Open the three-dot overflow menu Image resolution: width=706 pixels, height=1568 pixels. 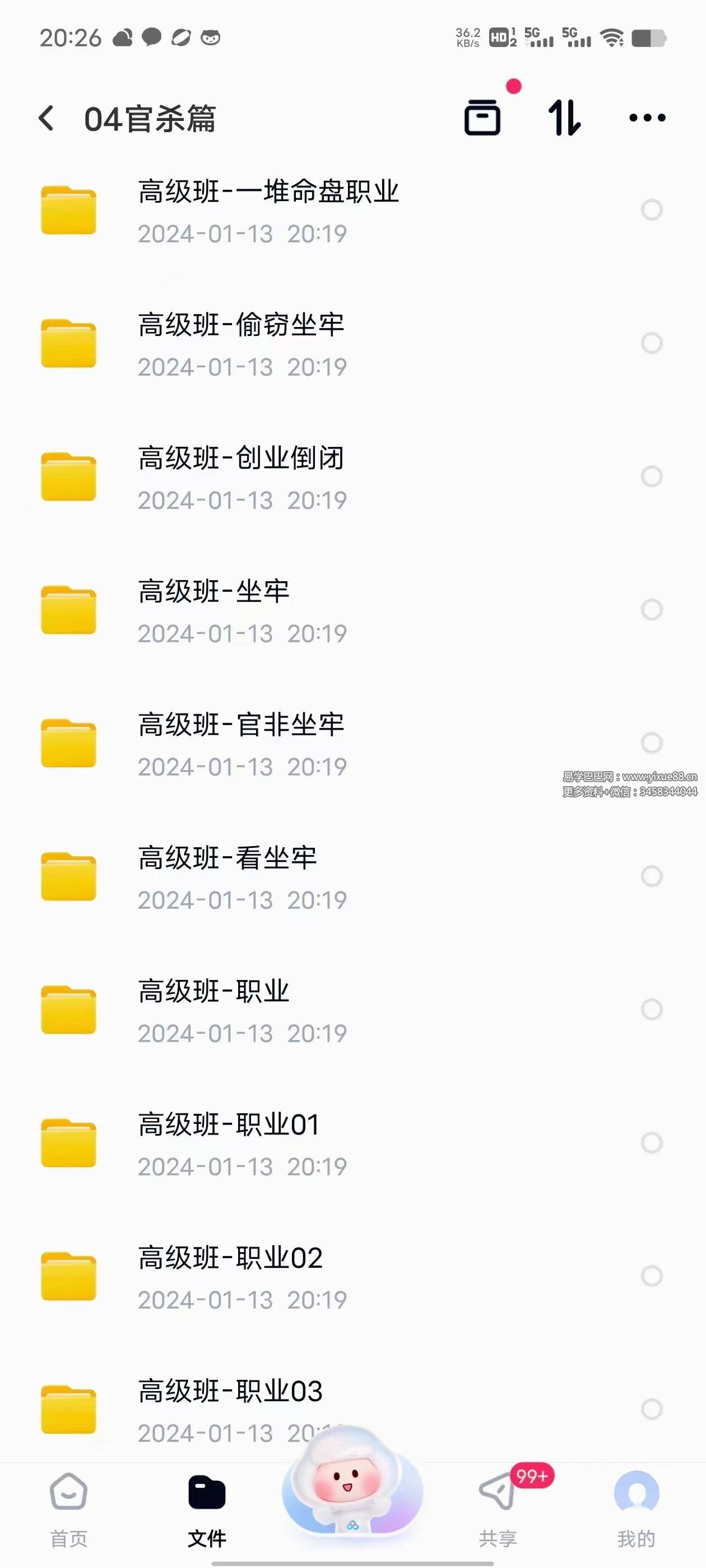(647, 118)
